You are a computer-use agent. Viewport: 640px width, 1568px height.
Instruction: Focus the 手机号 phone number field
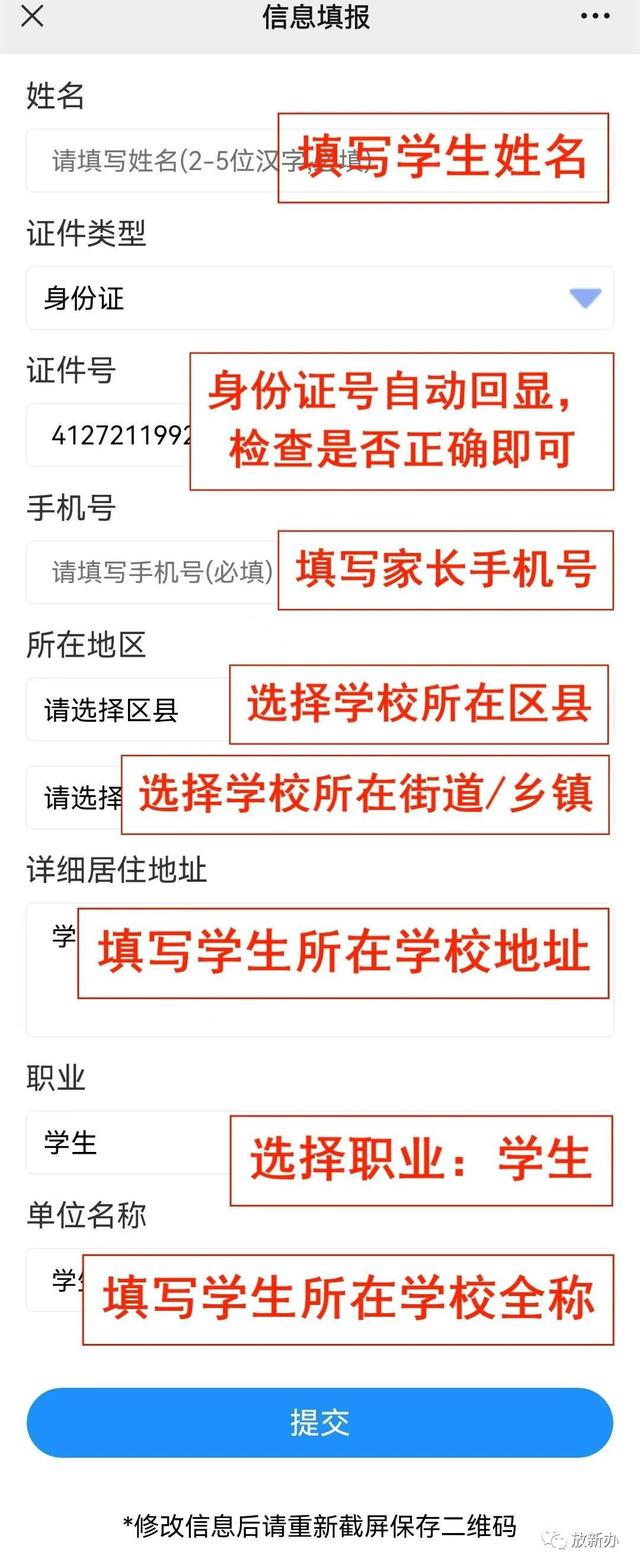tap(150, 572)
